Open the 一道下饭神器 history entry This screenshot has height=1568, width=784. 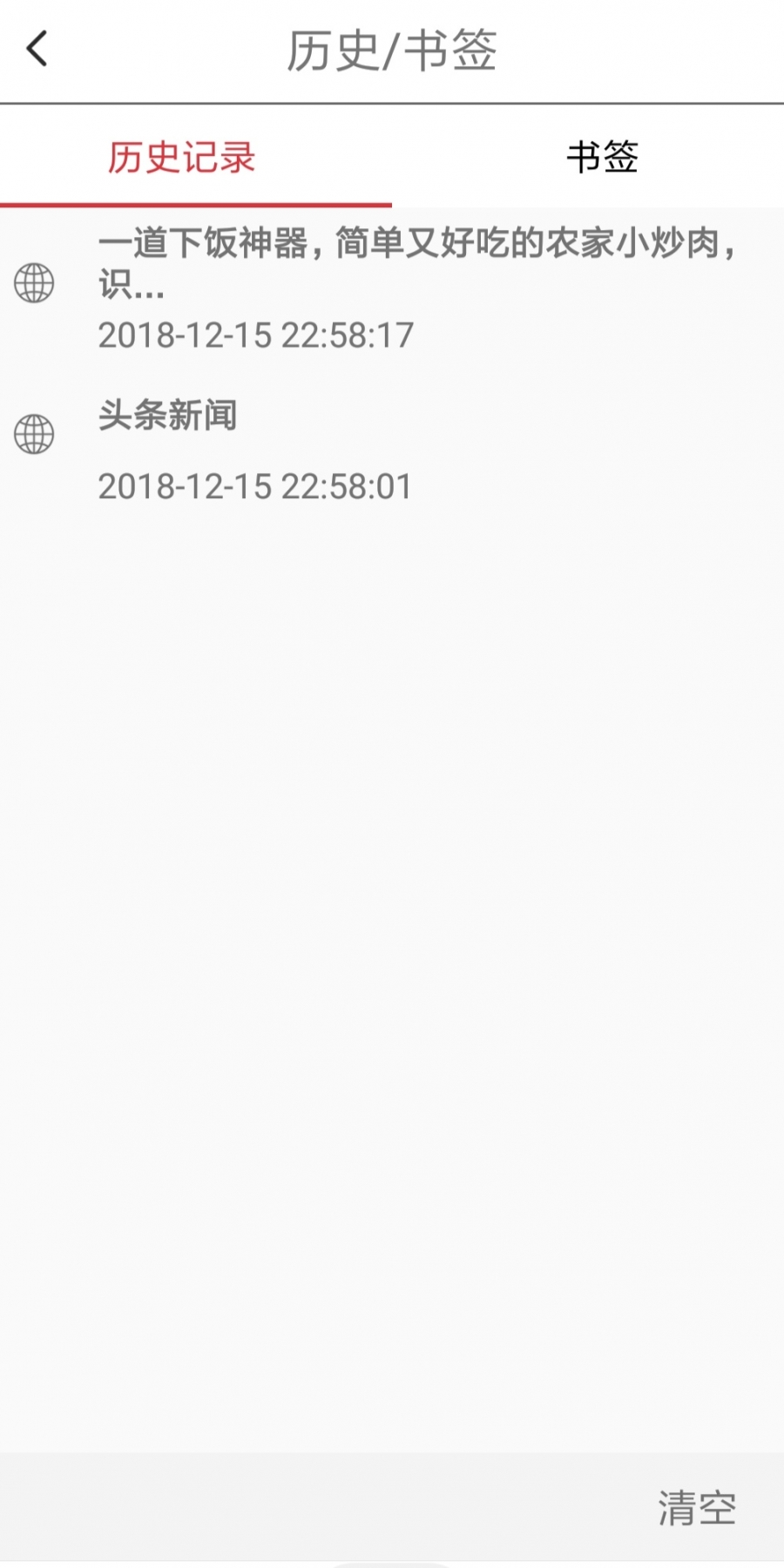pyautogui.click(x=392, y=286)
